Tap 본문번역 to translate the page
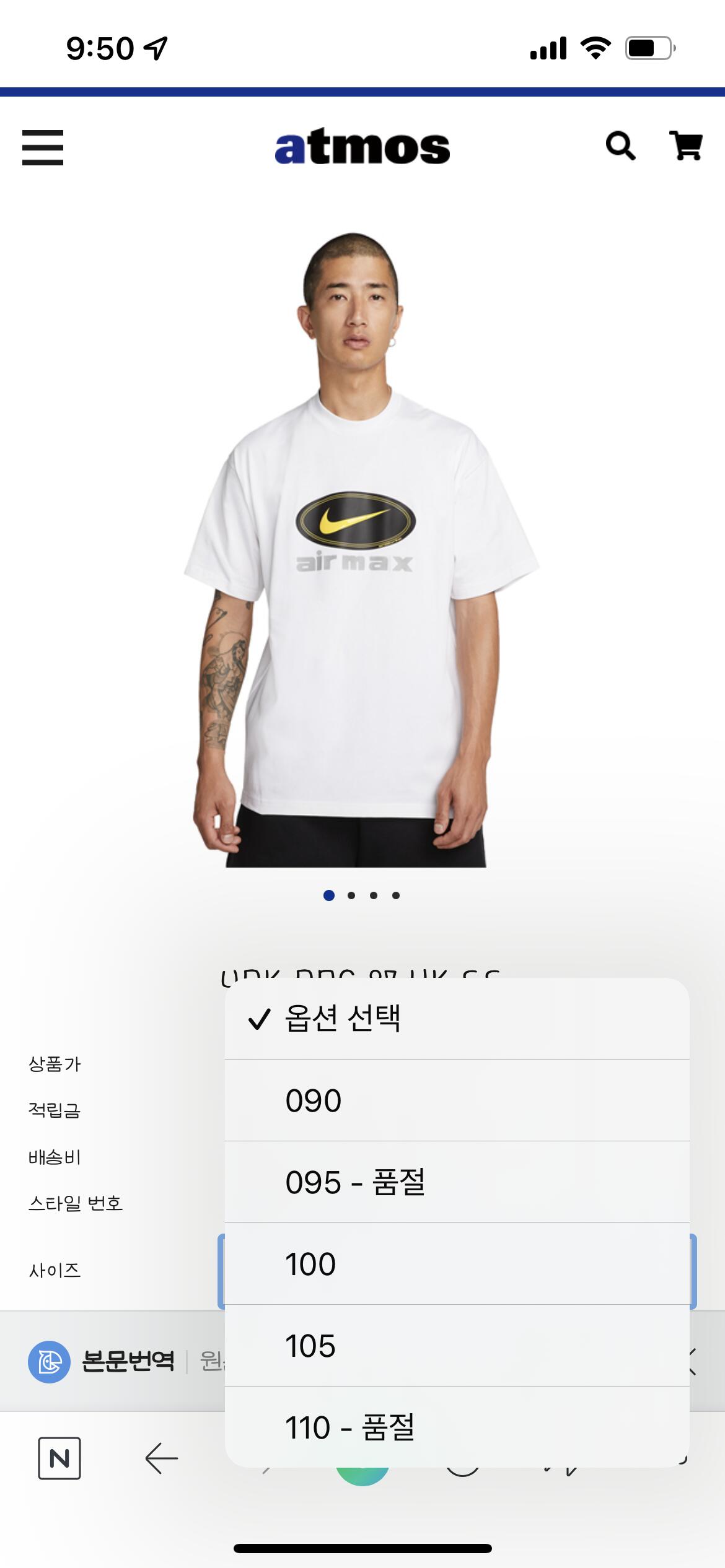The width and height of the screenshot is (725, 1568). click(127, 1362)
